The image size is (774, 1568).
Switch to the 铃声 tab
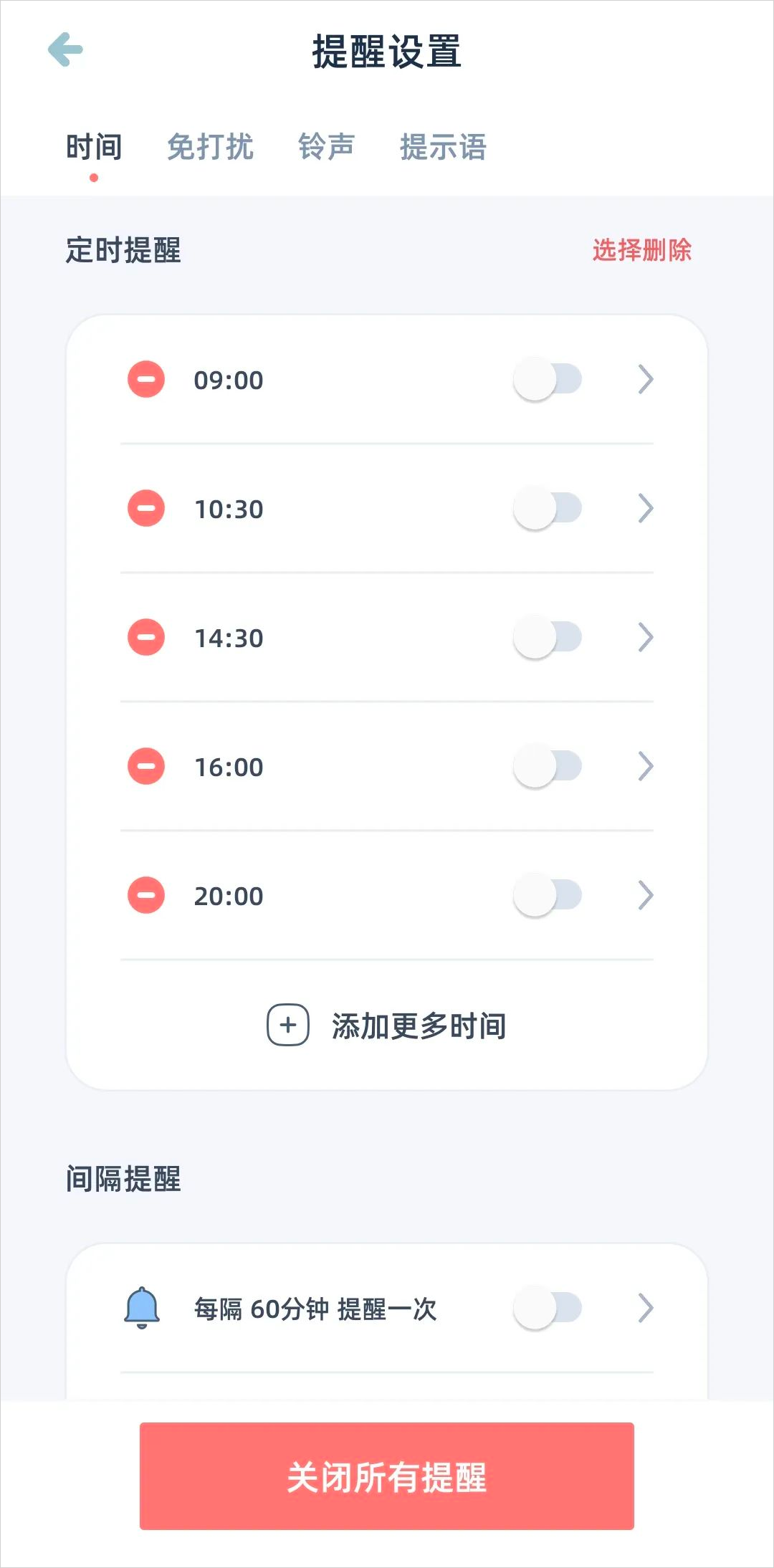point(326,148)
